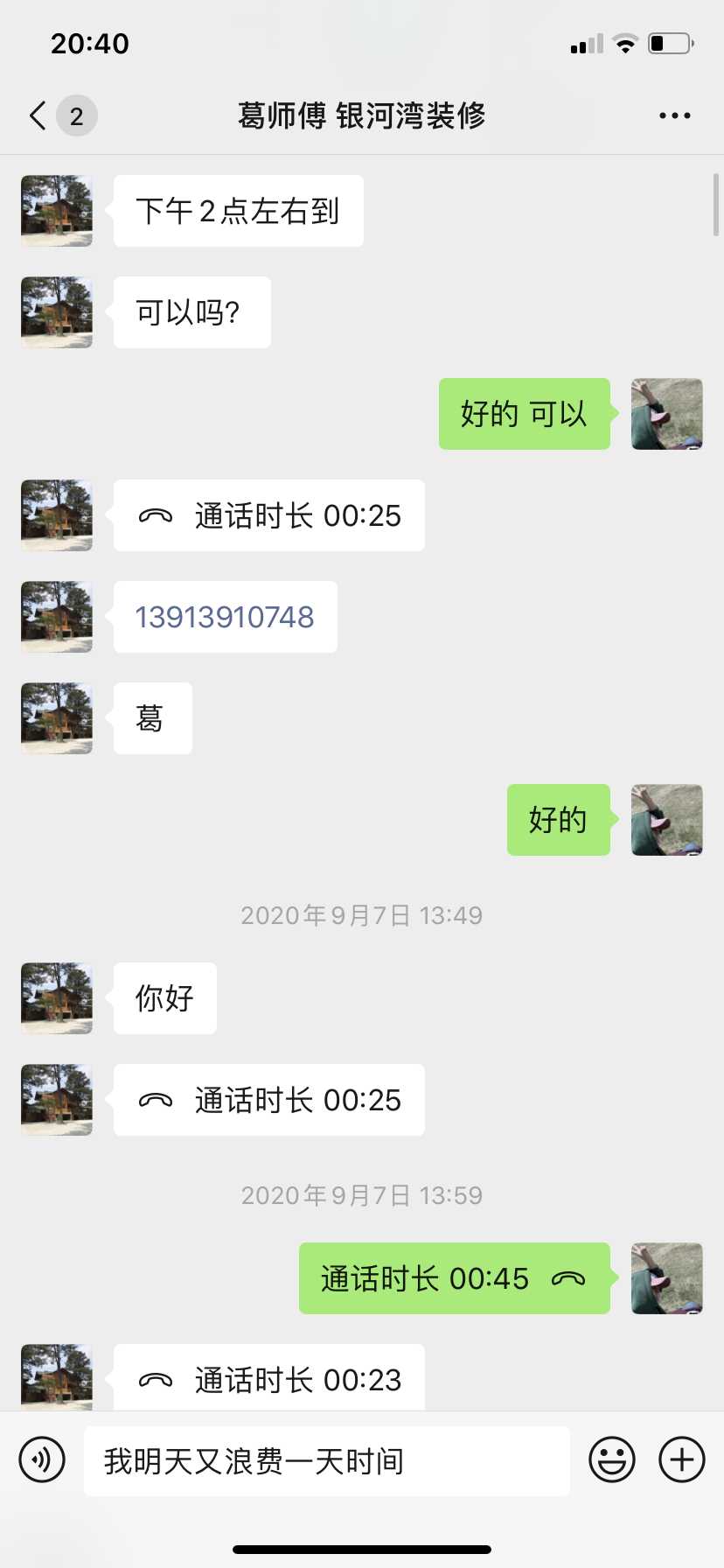Open my avatar next to 好的 可以
Screen dimensions: 724x1568
[666, 414]
